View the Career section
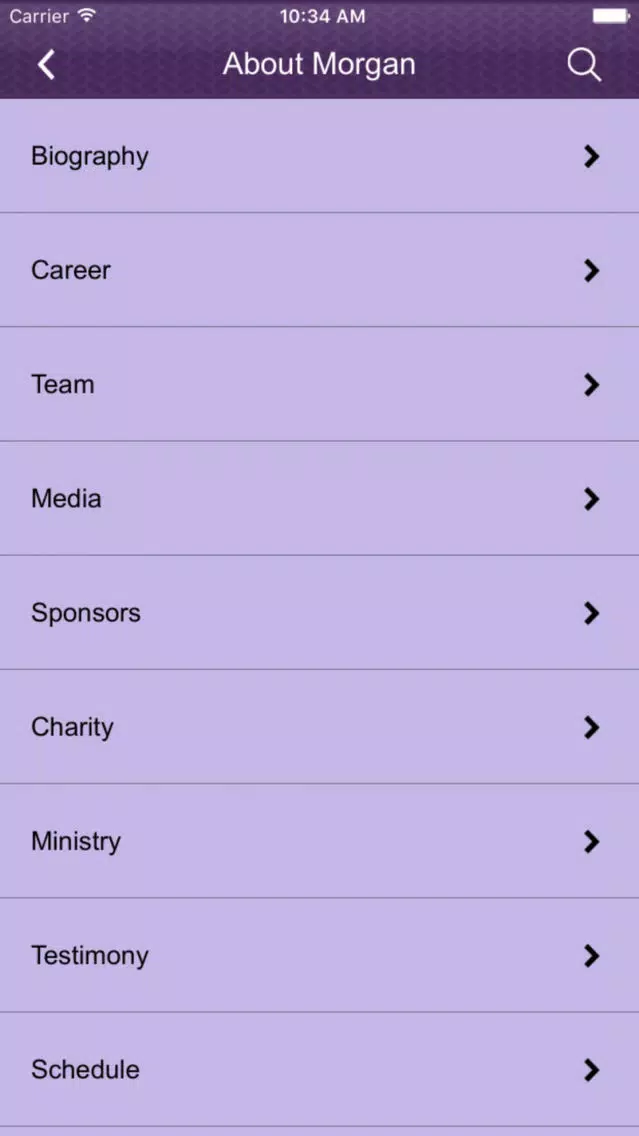Image resolution: width=639 pixels, height=1136 pixels. [320, 270]
